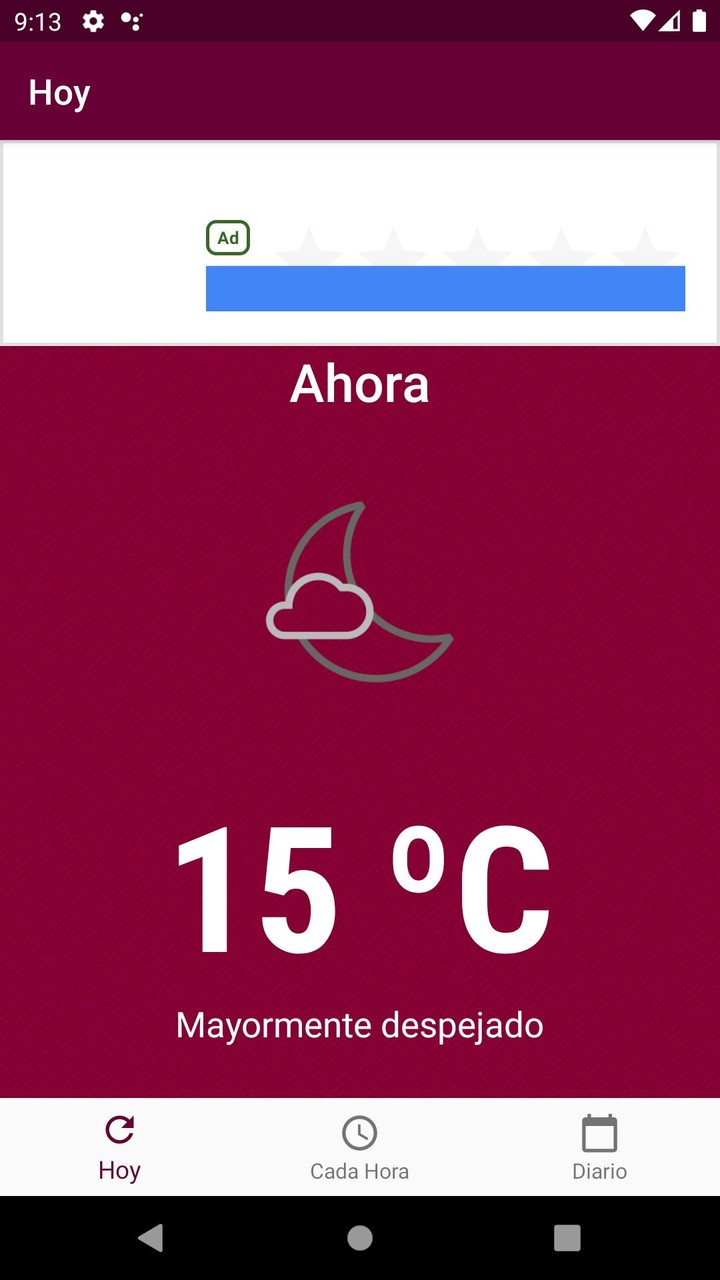Viewport: 720px width, 1280px height.
Task: Tap the Hoy refresh icon
Action: 119,1131
